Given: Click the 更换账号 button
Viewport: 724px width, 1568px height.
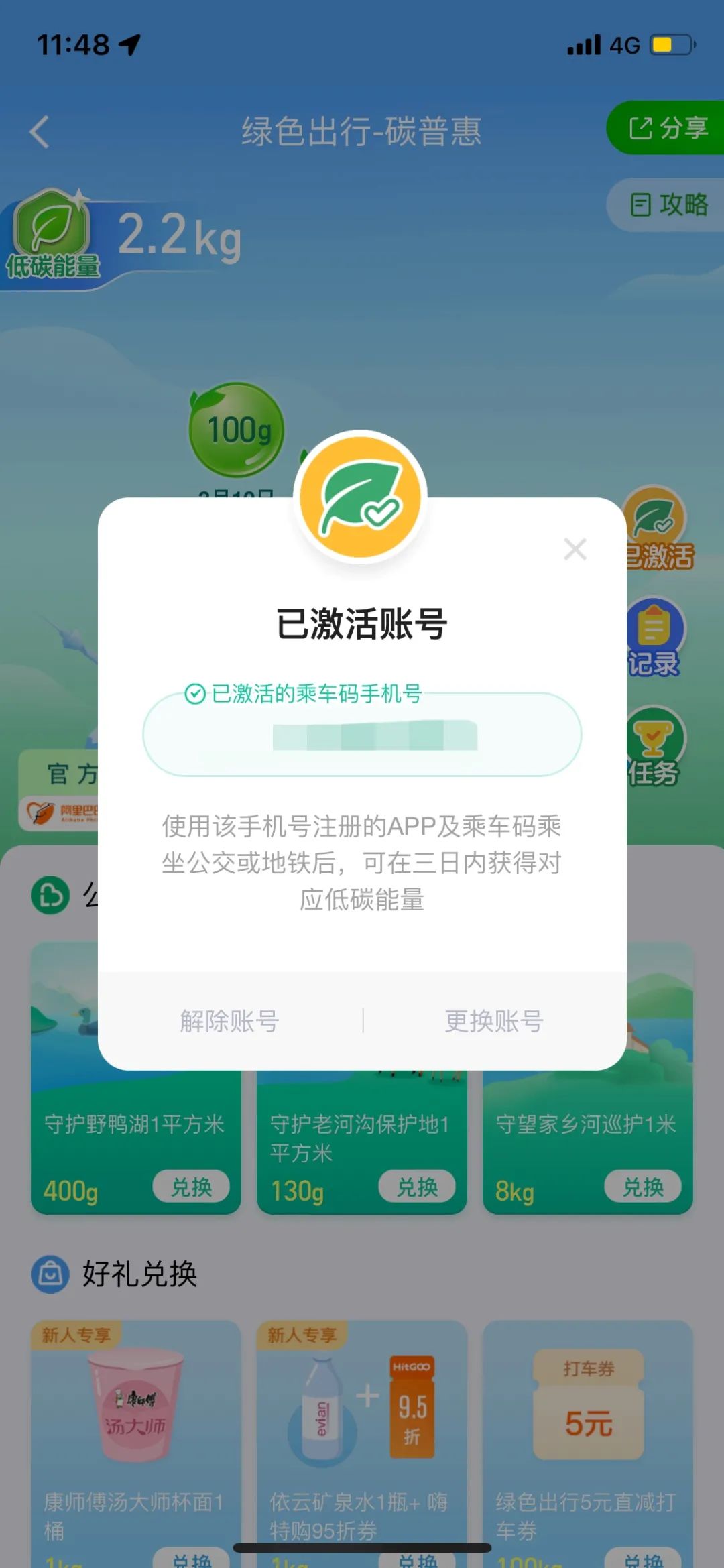Looking at the screenshot, I should click(x=494, y=1022).
